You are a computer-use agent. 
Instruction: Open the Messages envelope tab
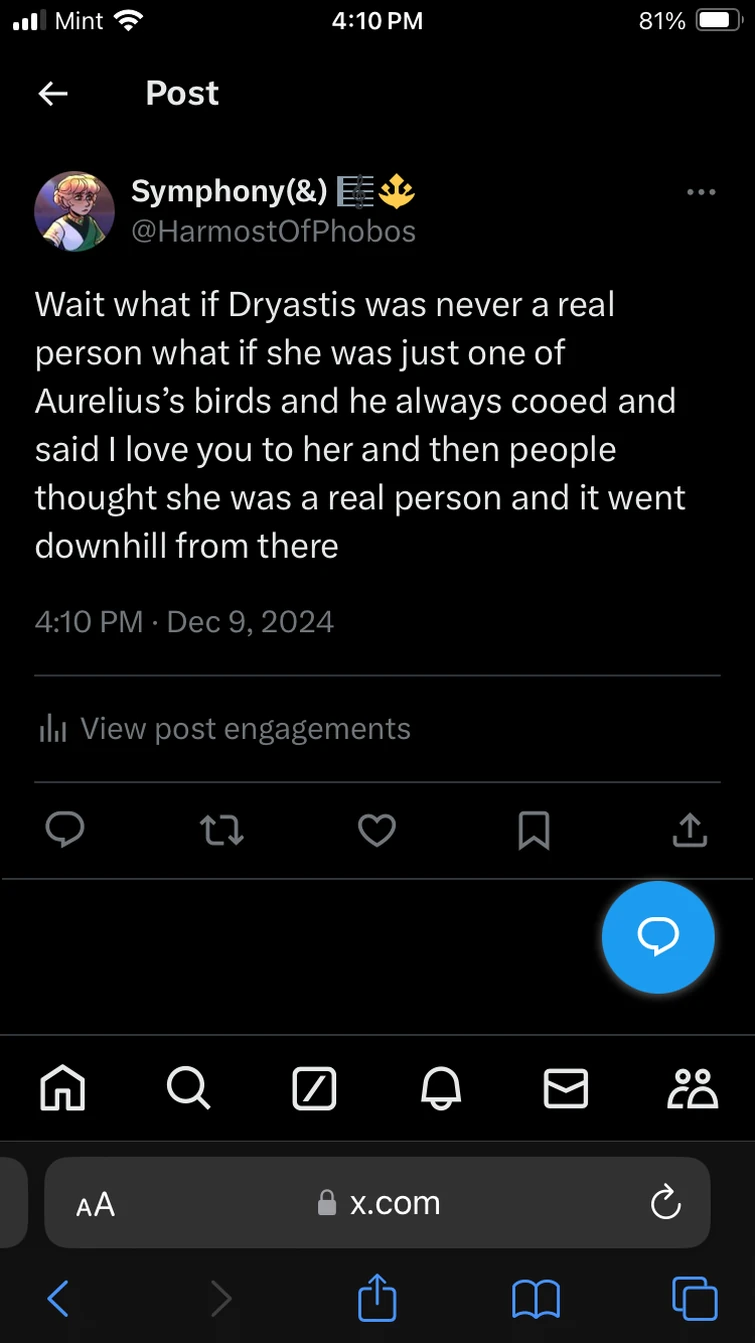pyautogui.click(x=566, y=1088)
